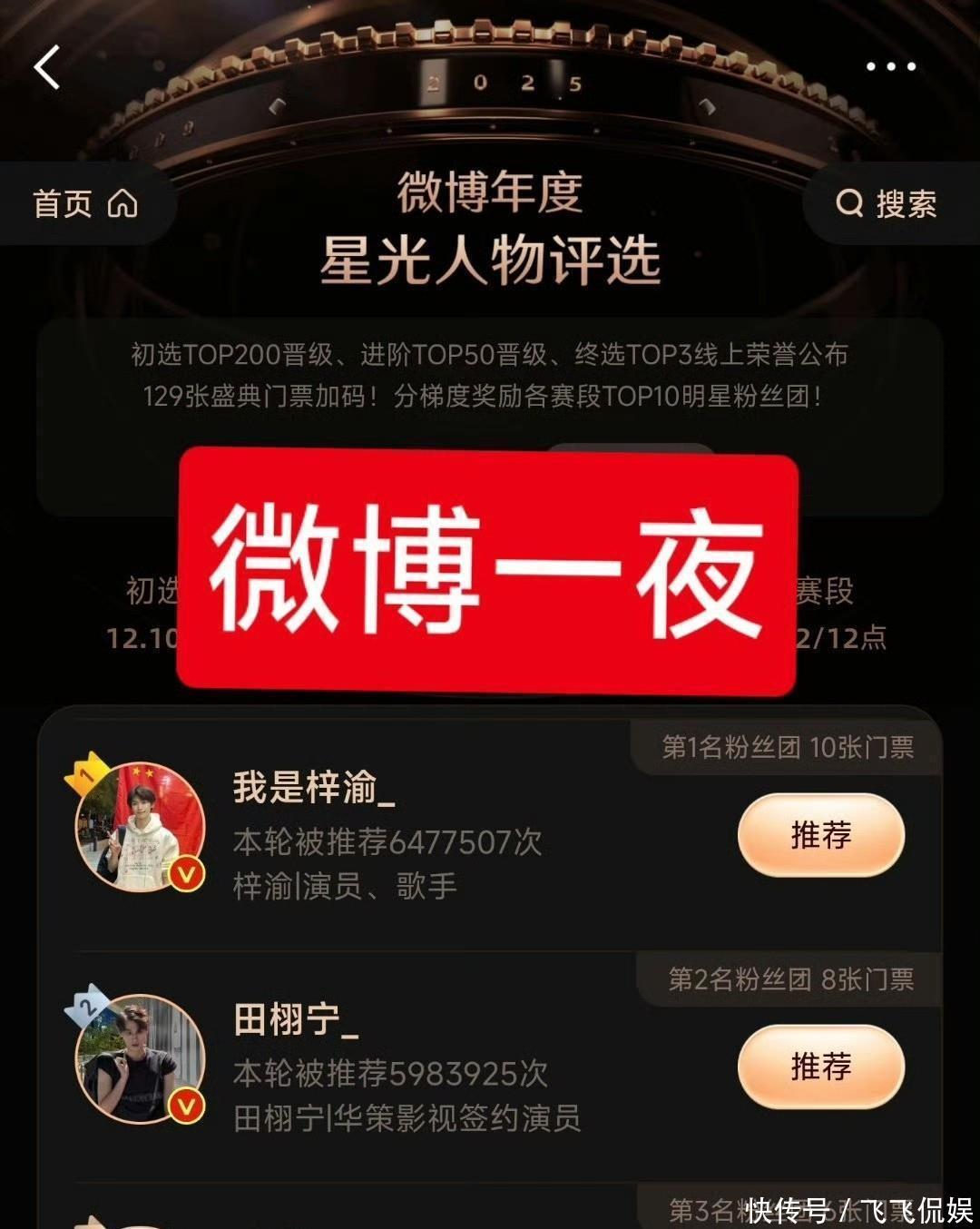Image resolution: width=980 pixels, height=1229 pixels.
Task: Tap 推荐 for 我是梓渝_
Action: pyautogui.click(x=820, y=835)
